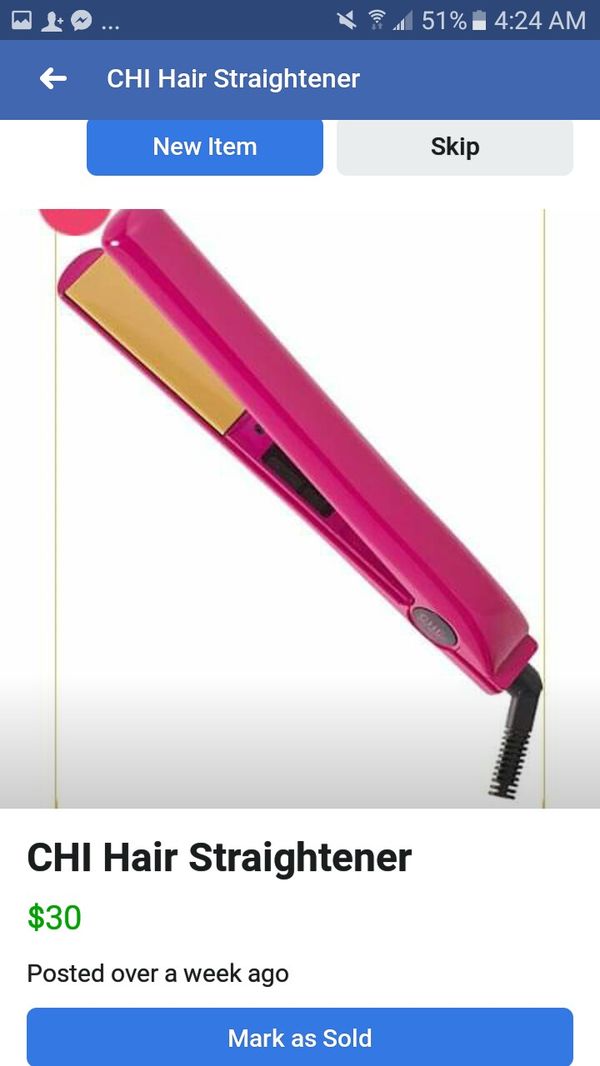600x1066 pixels.
Task: Mark the straightener as sold
Action: [300, 1037]
